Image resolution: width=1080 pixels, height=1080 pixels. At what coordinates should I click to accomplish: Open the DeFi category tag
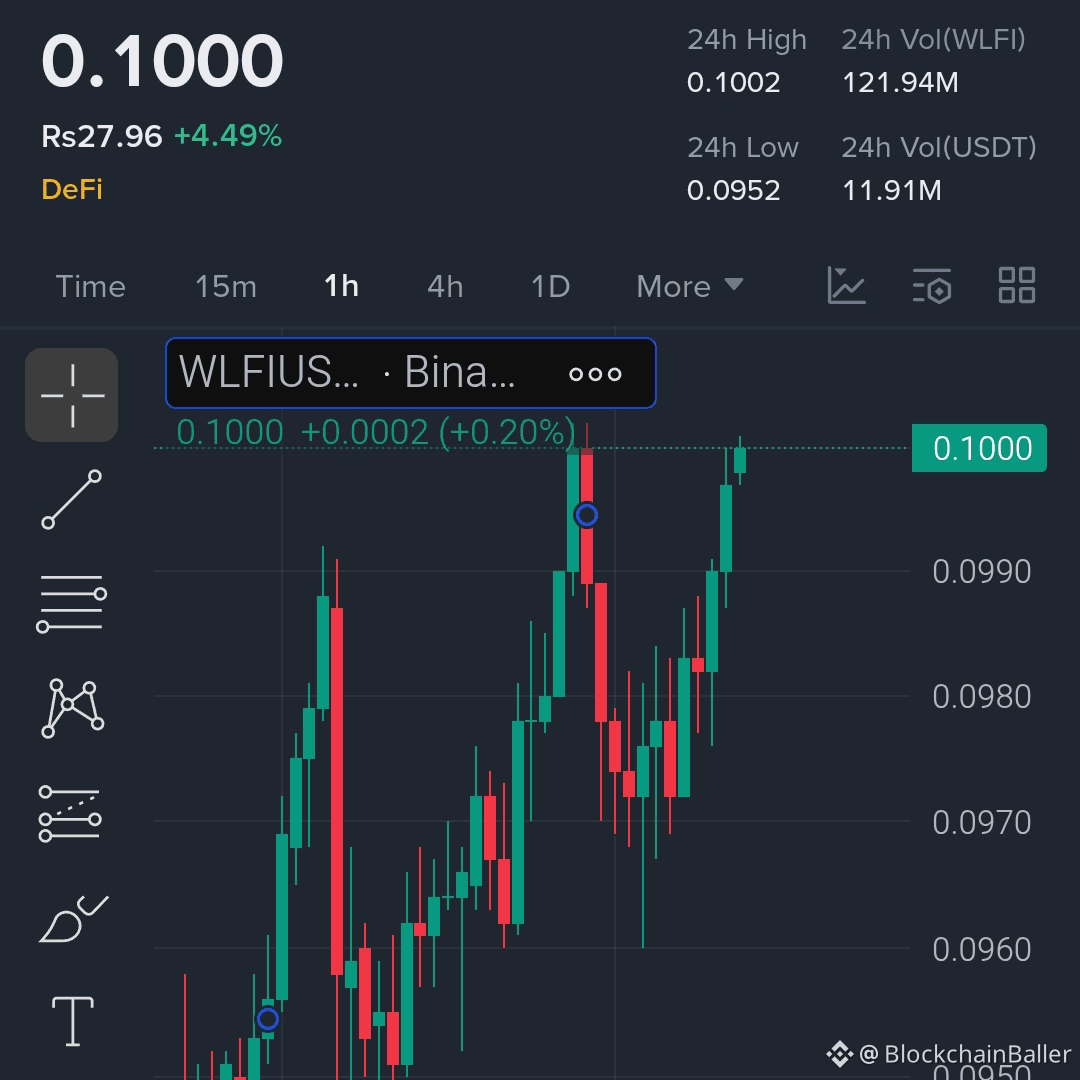[72, 189]
